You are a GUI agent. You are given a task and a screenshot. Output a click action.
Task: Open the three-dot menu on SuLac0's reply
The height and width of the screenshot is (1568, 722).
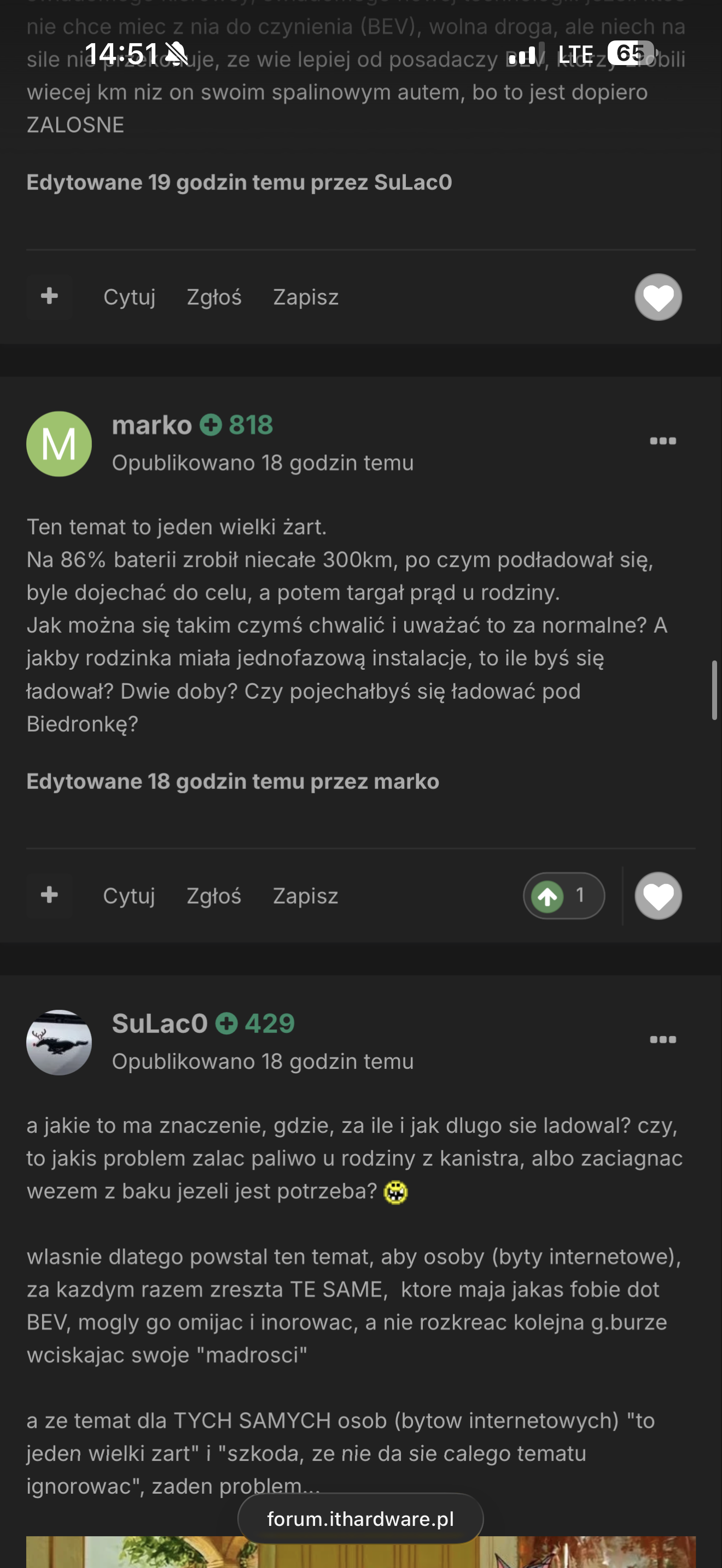coord(663,1040)
